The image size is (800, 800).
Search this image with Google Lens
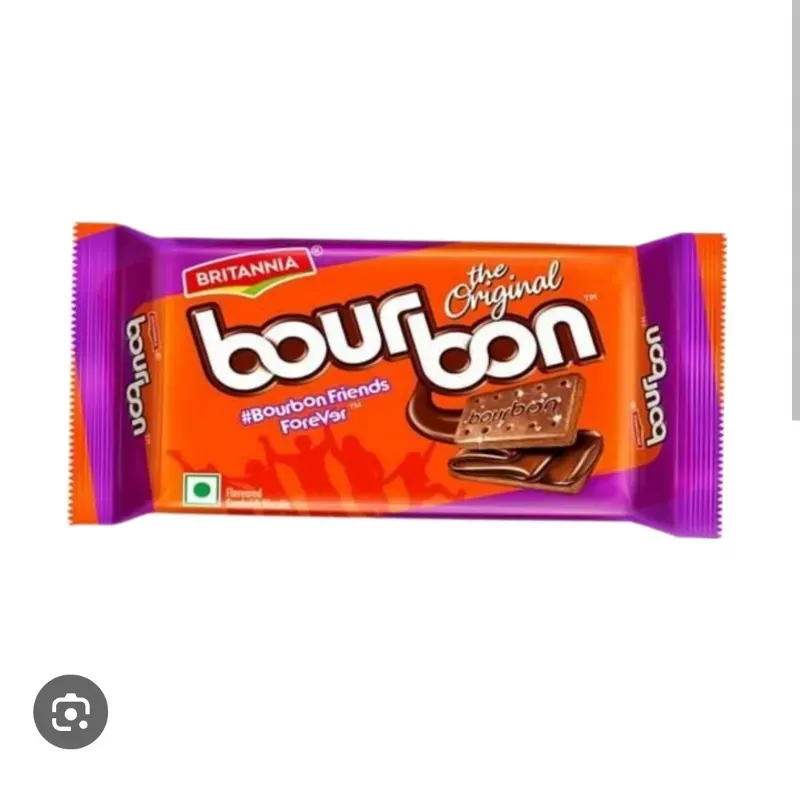70,712
